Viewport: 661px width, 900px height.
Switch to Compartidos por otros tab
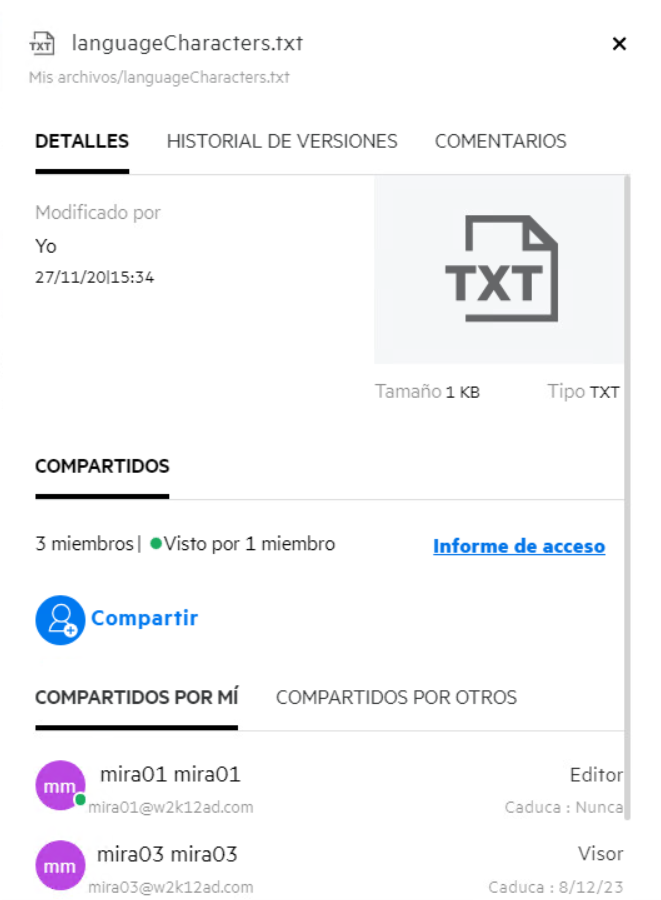click(x=396, y=697)
